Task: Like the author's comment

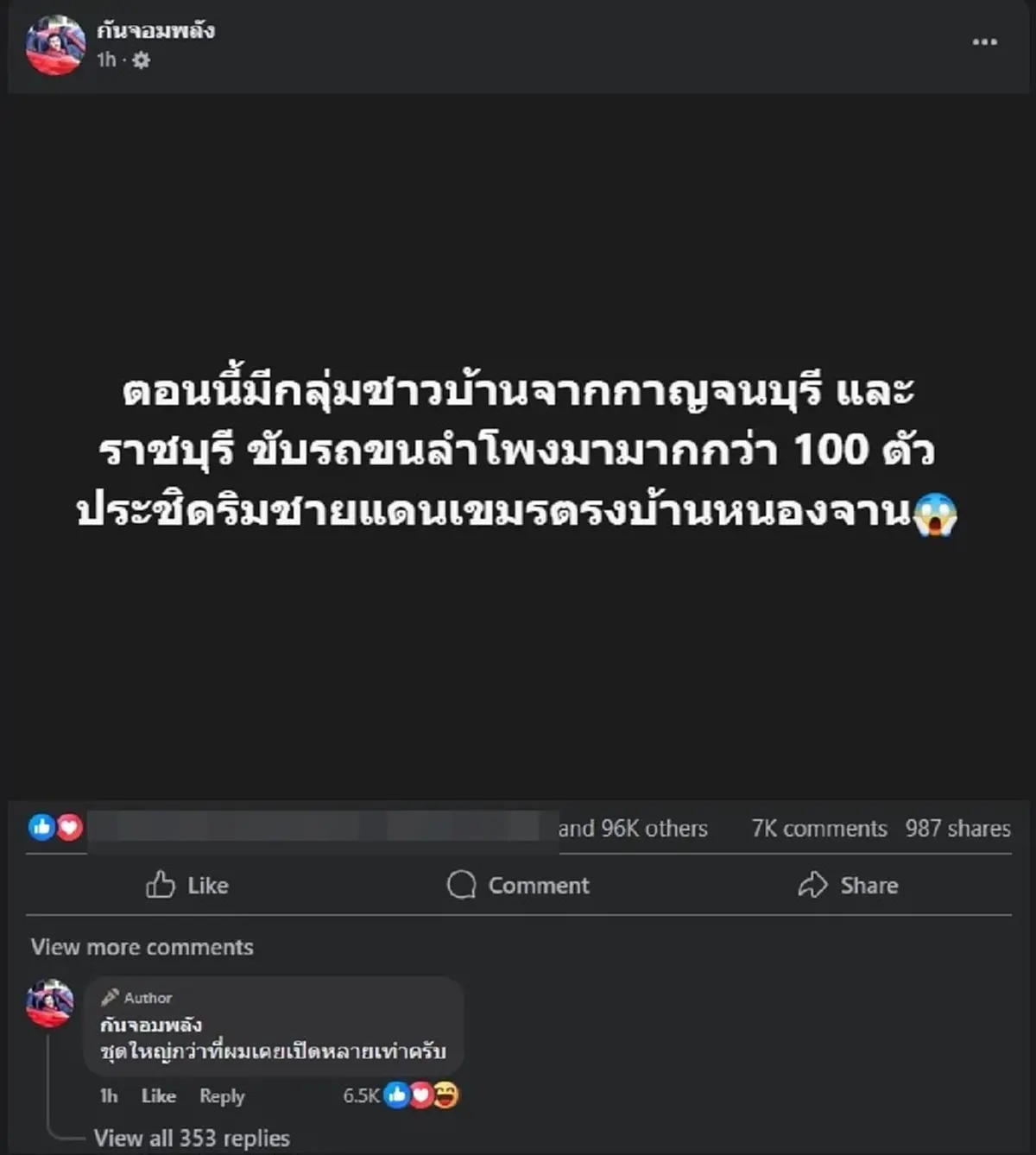Action: coord(158,1096)
